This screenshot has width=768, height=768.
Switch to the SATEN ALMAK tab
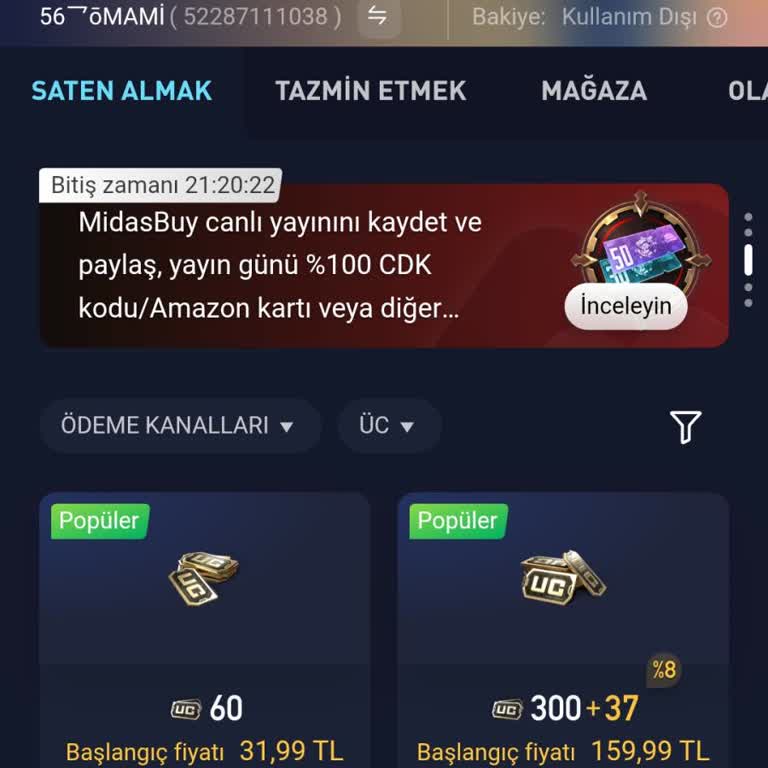pos(122,91)
